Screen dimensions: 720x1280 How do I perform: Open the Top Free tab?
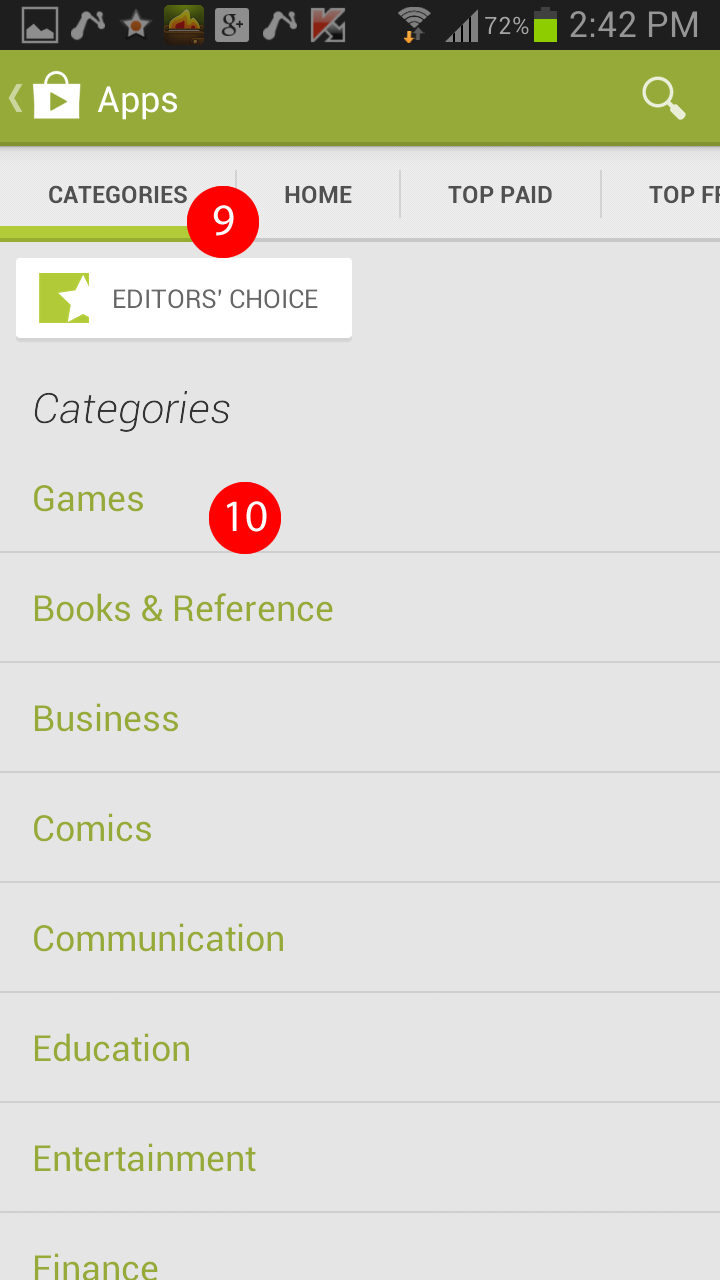(680, 195)
